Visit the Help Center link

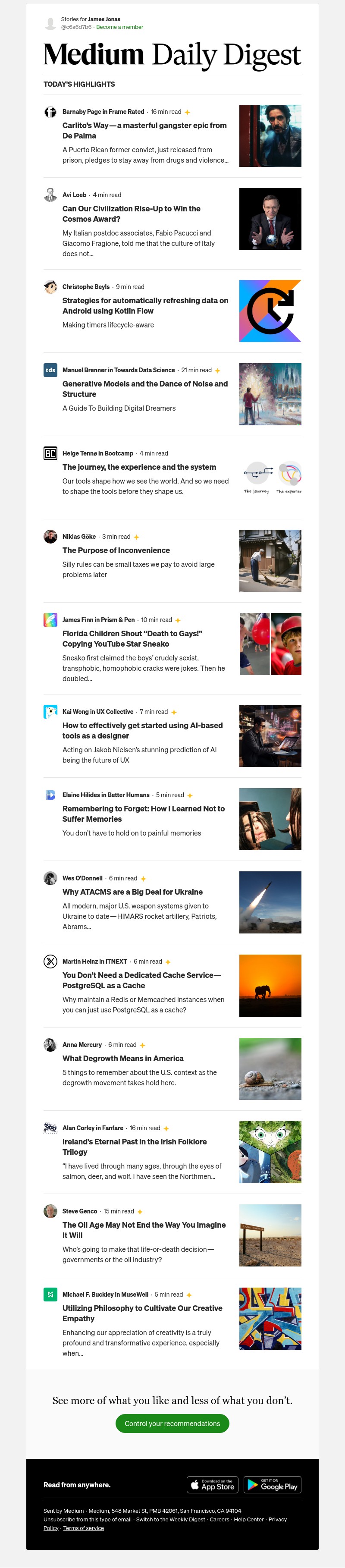[248, 1519]
